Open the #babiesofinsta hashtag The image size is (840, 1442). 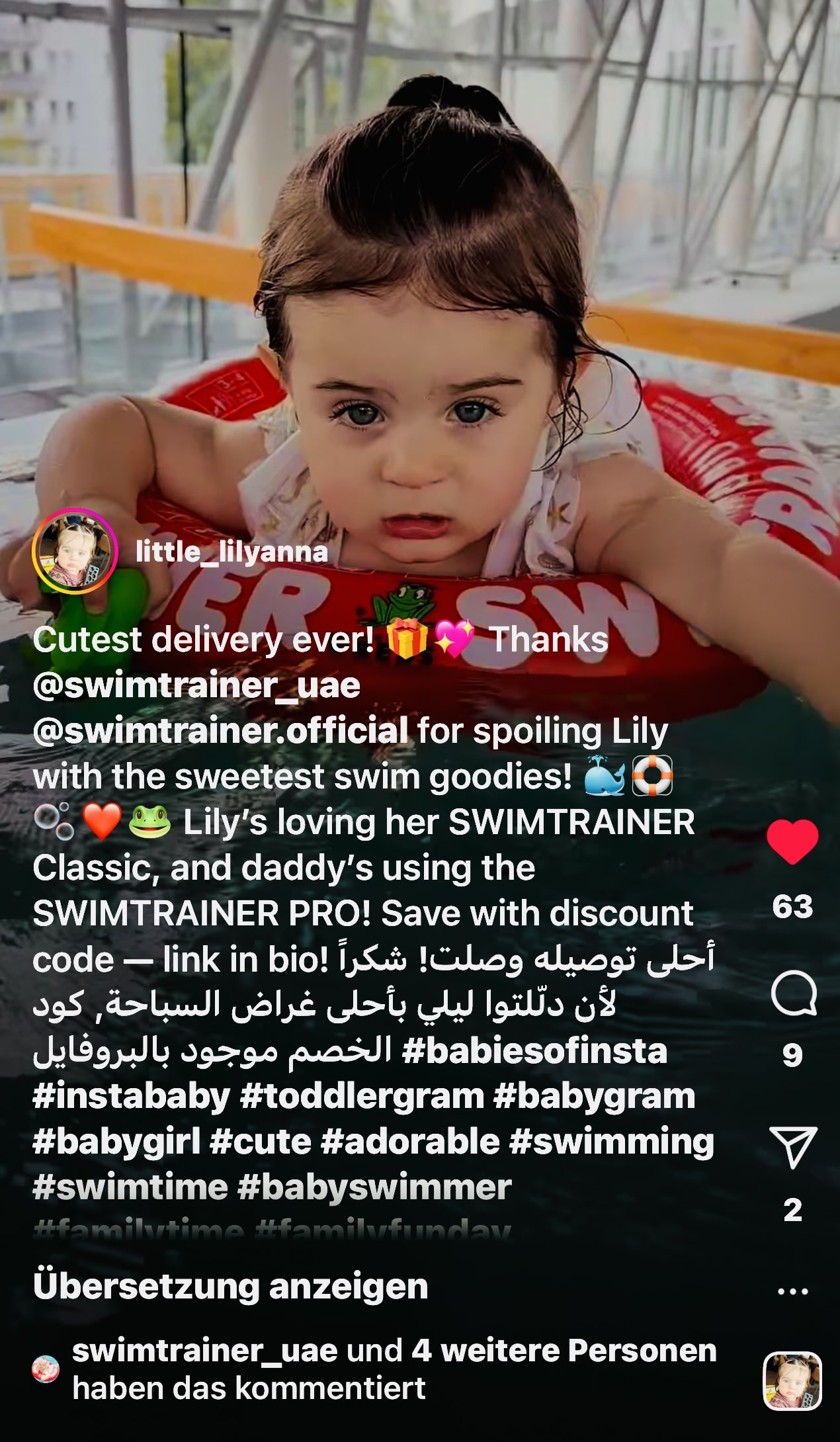tap(534, 1051)
